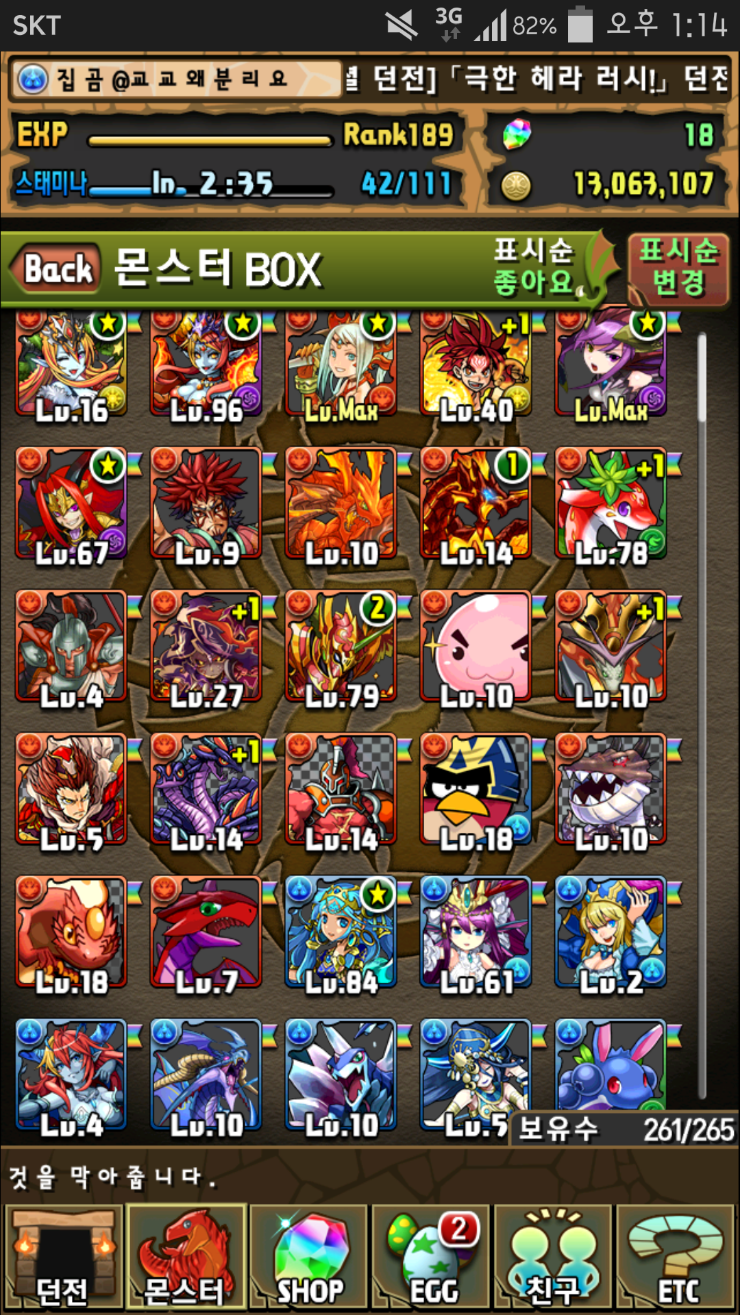Select the Angry Bird monster Lv.18
This screenshot has height=1315, width=740.
tap(476, 789)
